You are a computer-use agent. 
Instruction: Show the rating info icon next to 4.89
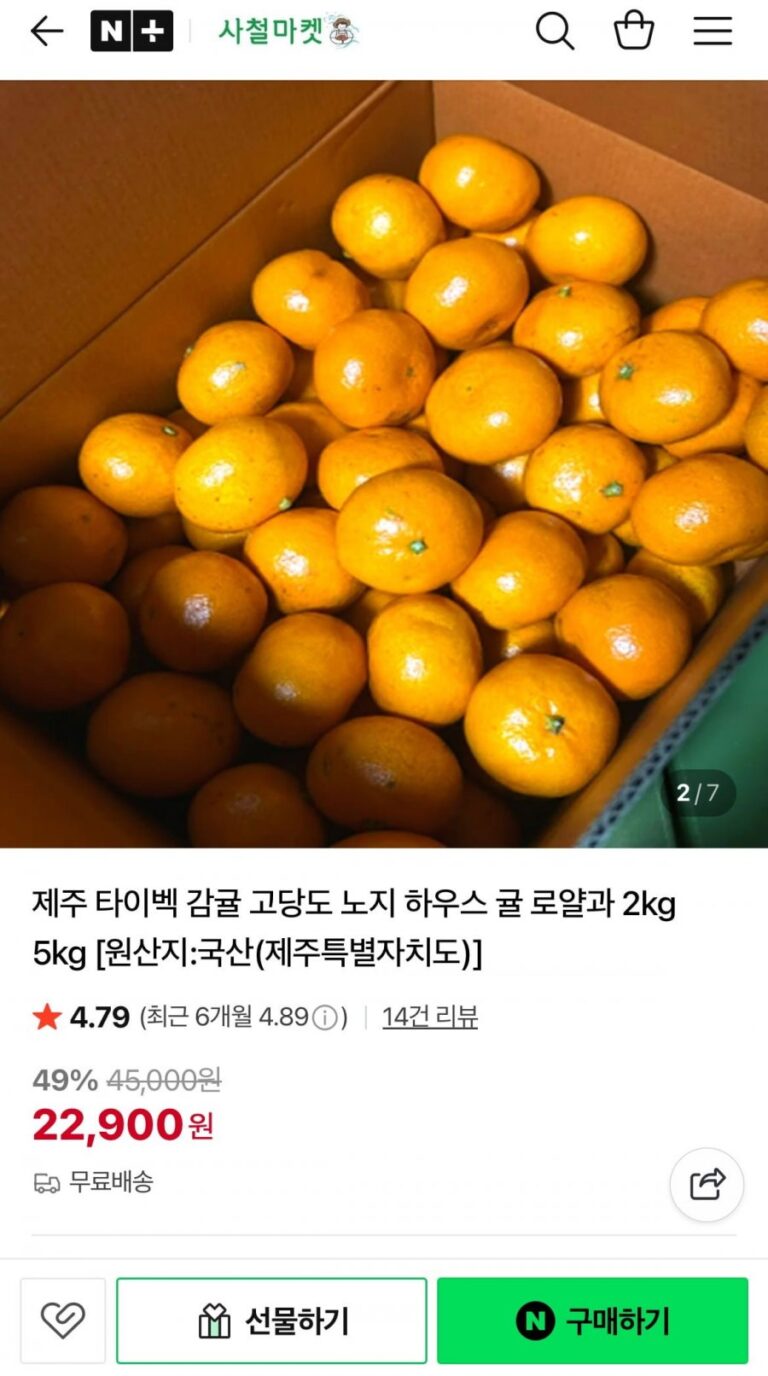tap(325, 1018)
